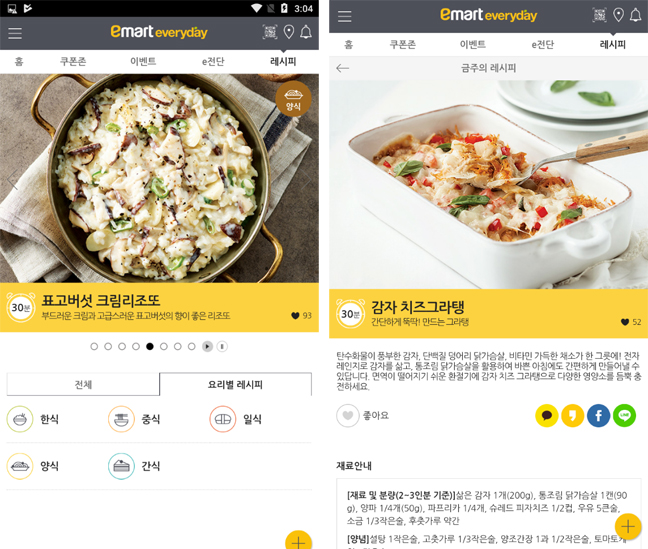
Task: Share the recipe via KakaoStory
Action: [x=572, y=415]
